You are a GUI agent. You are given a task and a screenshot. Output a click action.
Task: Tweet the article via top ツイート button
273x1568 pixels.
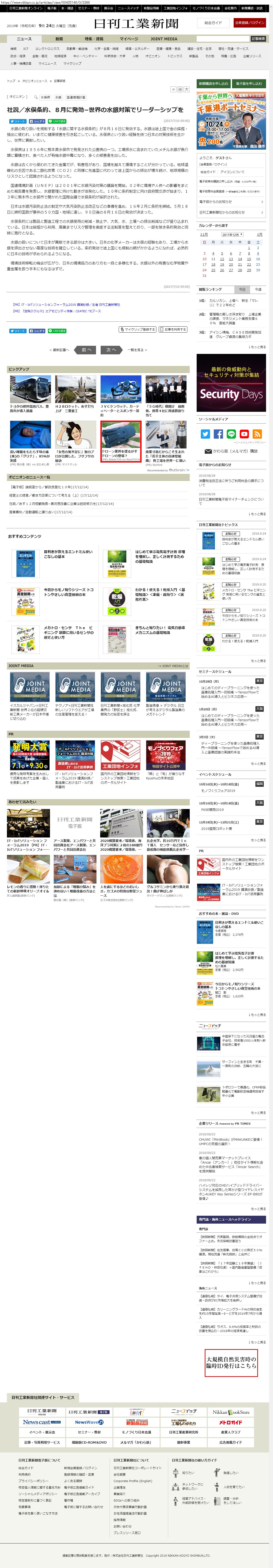[x=18, y=121]
